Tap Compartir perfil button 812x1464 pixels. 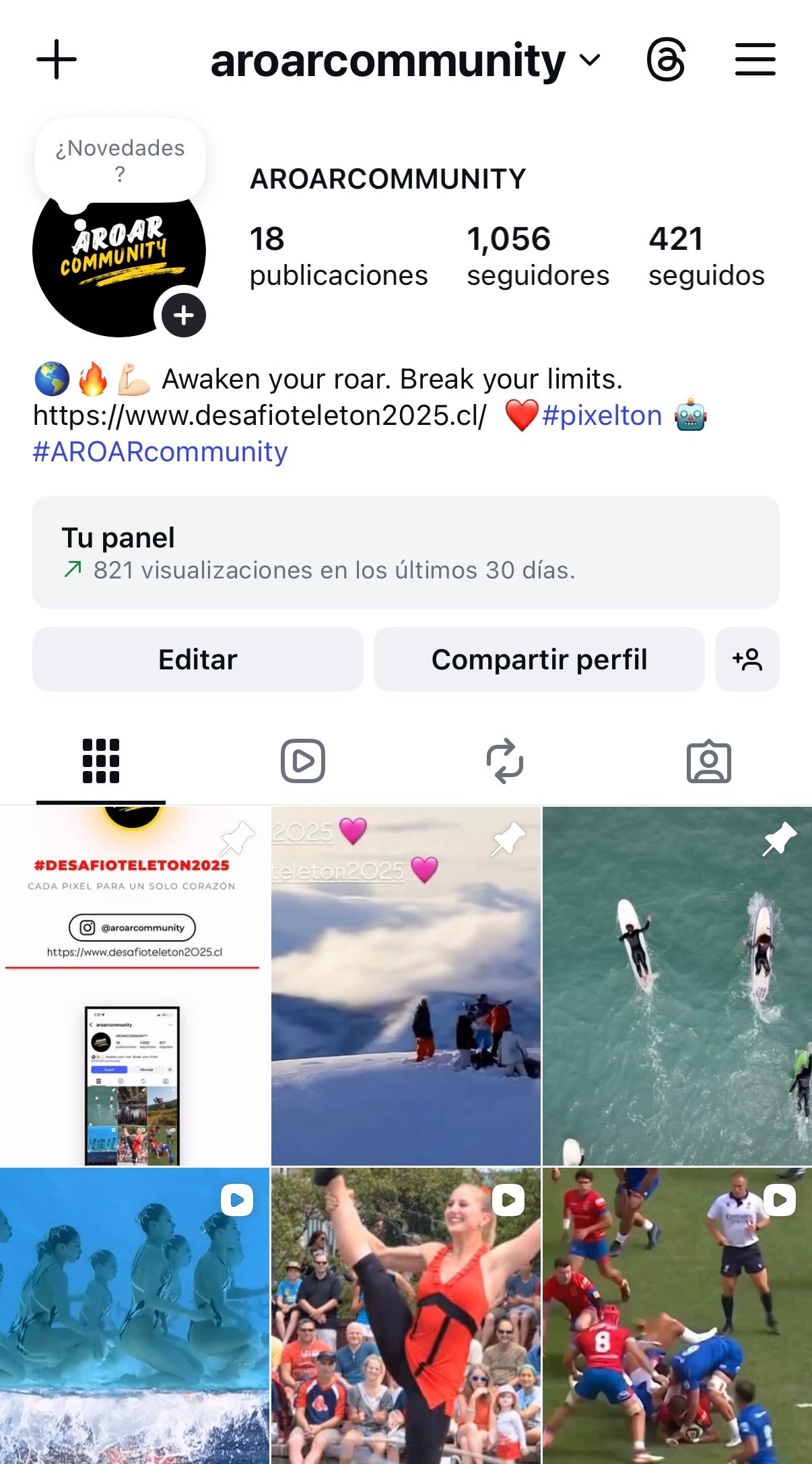coord(539,659)
